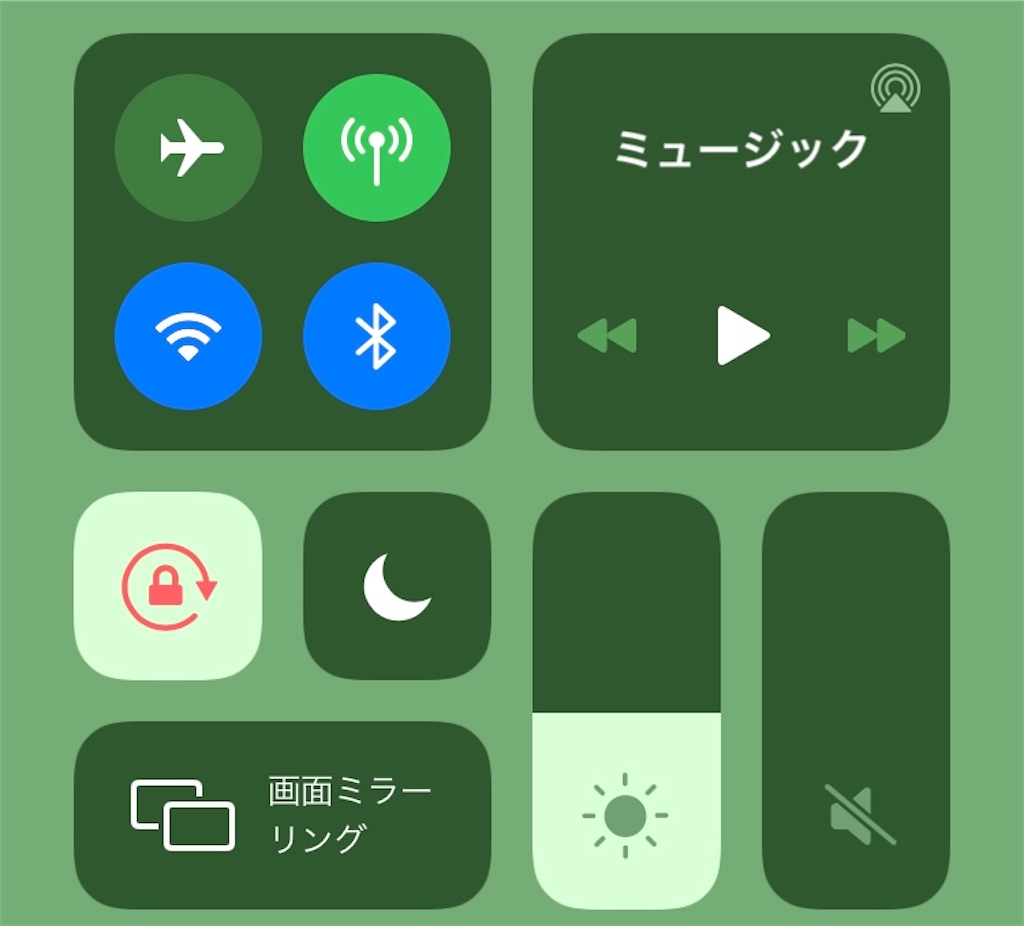
Task: Play music
Action: point(742,336)
